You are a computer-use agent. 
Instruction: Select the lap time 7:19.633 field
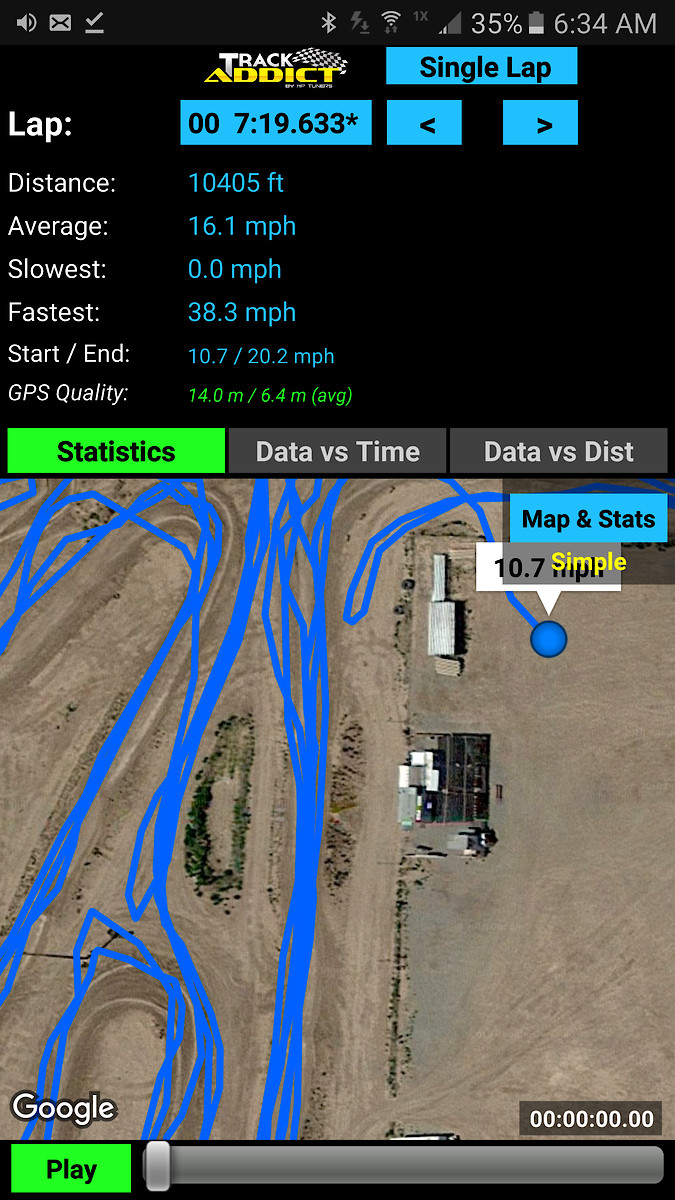click(x=276, y=124)
